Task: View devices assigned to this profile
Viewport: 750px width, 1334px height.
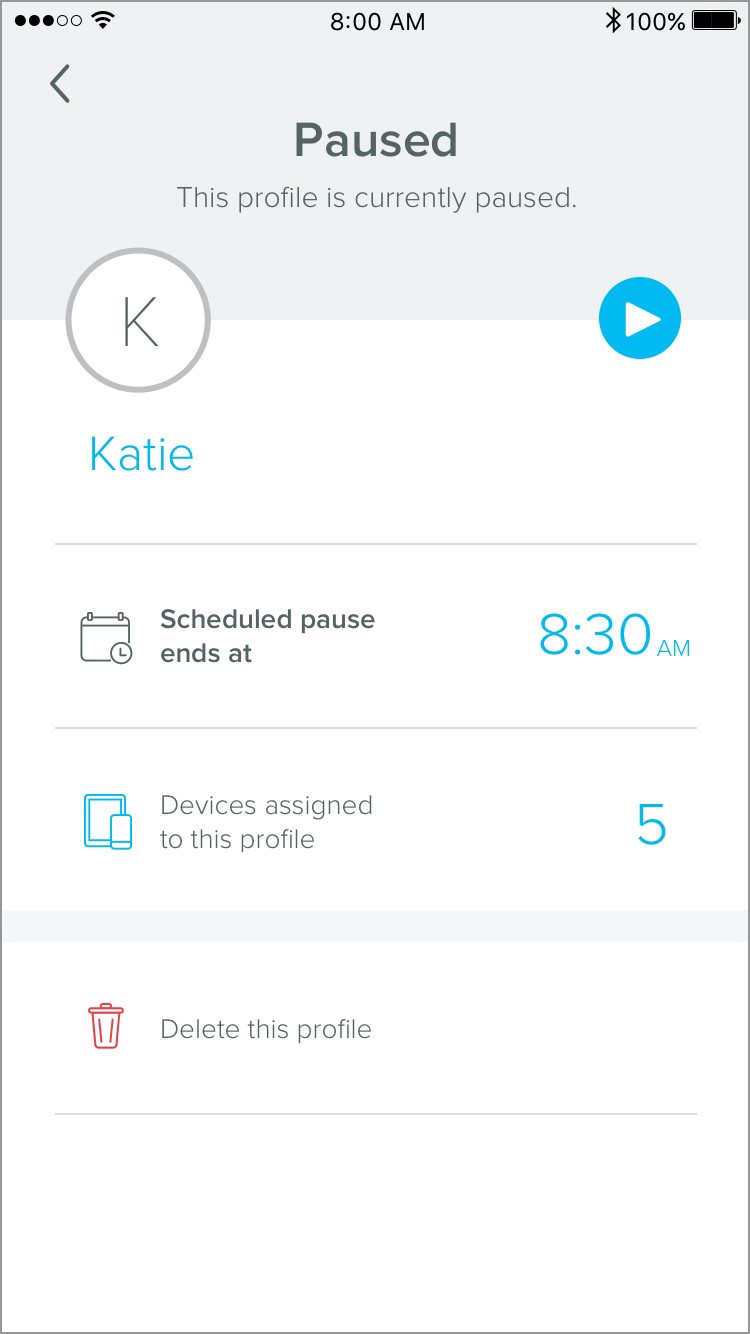Action: click(375, 821)
